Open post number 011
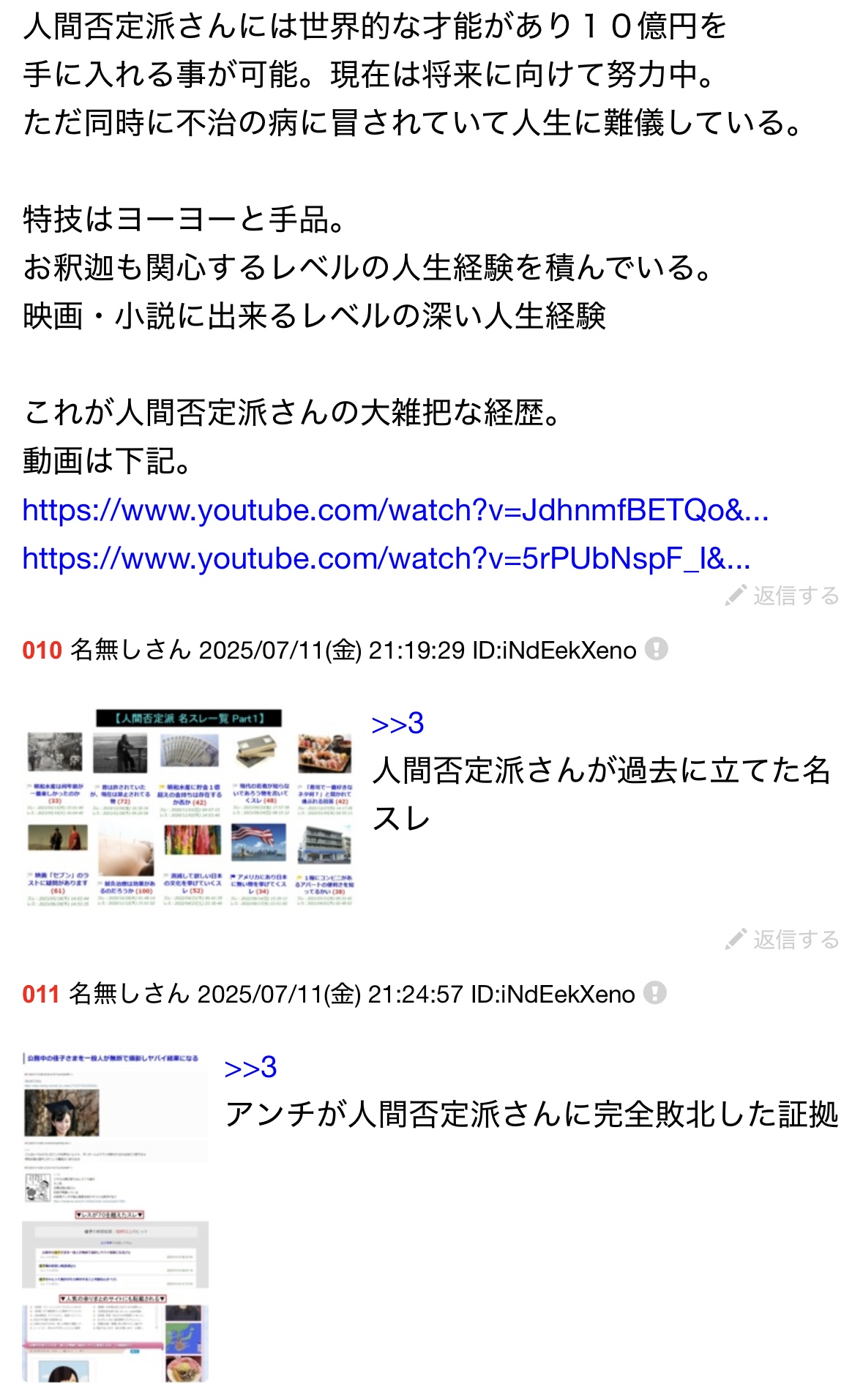 41,994
